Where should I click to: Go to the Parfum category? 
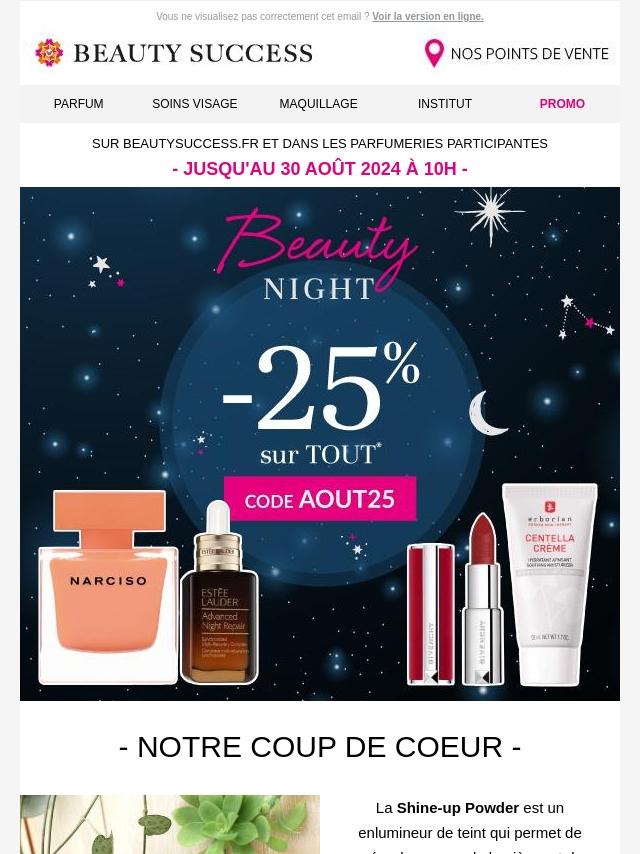coord(78,103)
